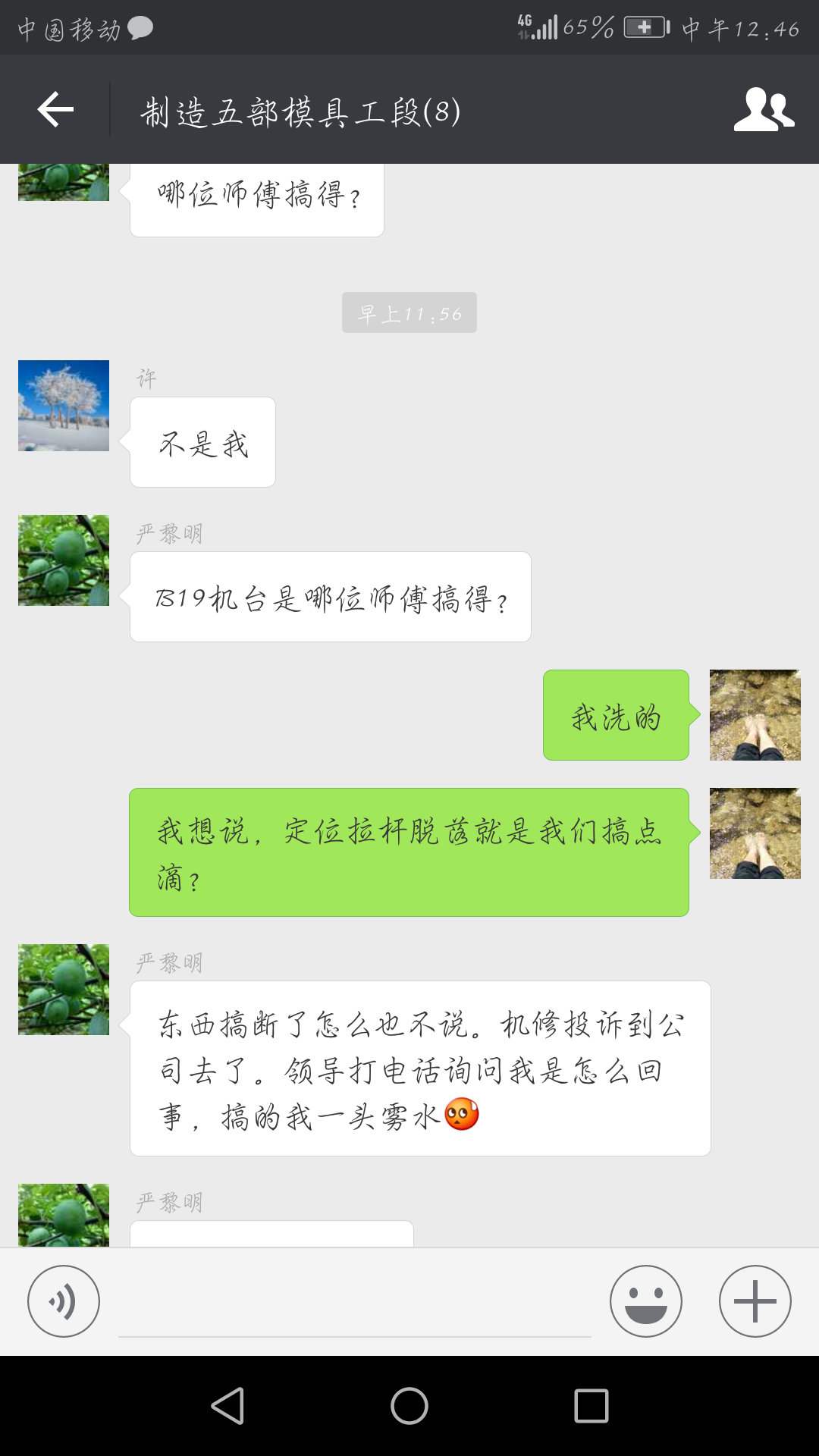Tap Android home button
819x1456 pixels.
coord(409,1406)
